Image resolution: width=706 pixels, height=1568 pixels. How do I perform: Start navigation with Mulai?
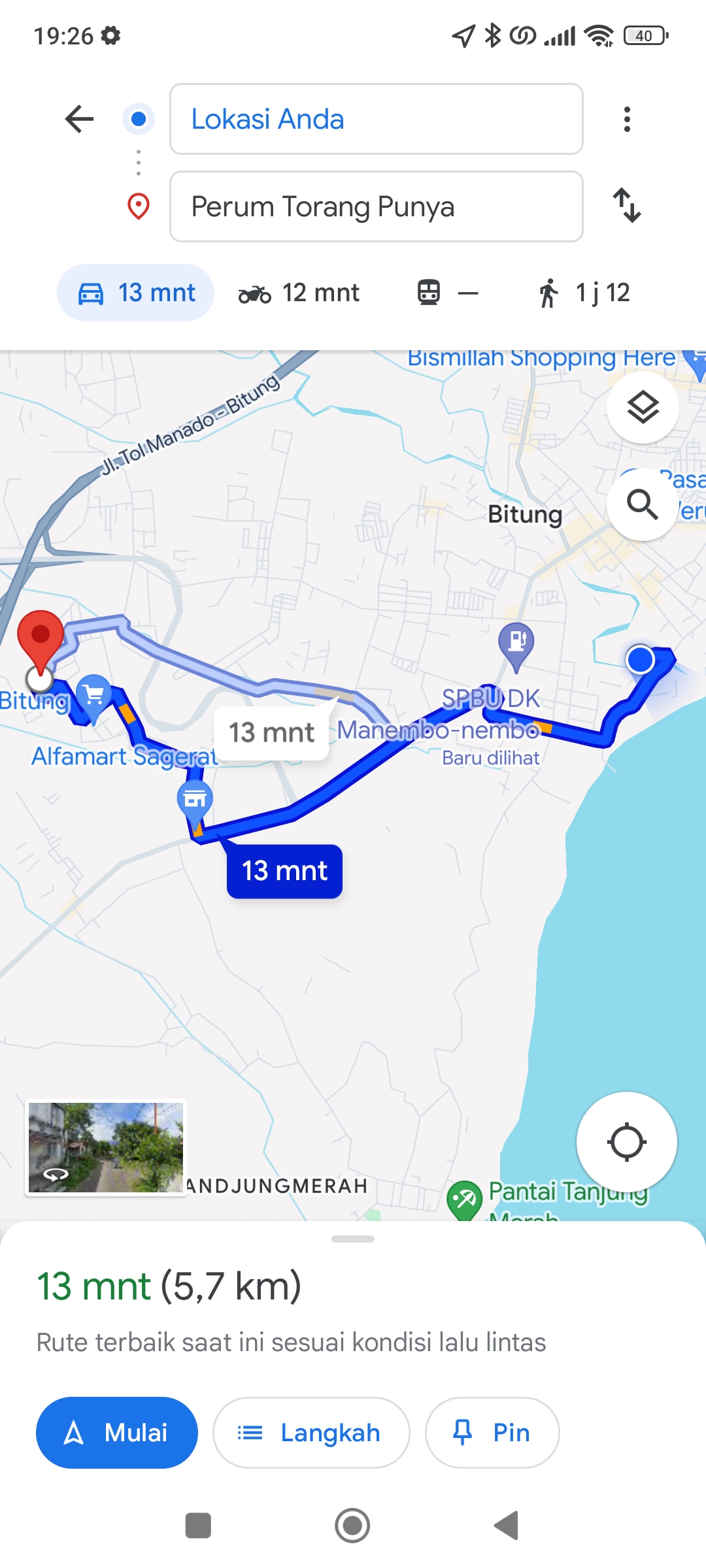pos(117,1433)
